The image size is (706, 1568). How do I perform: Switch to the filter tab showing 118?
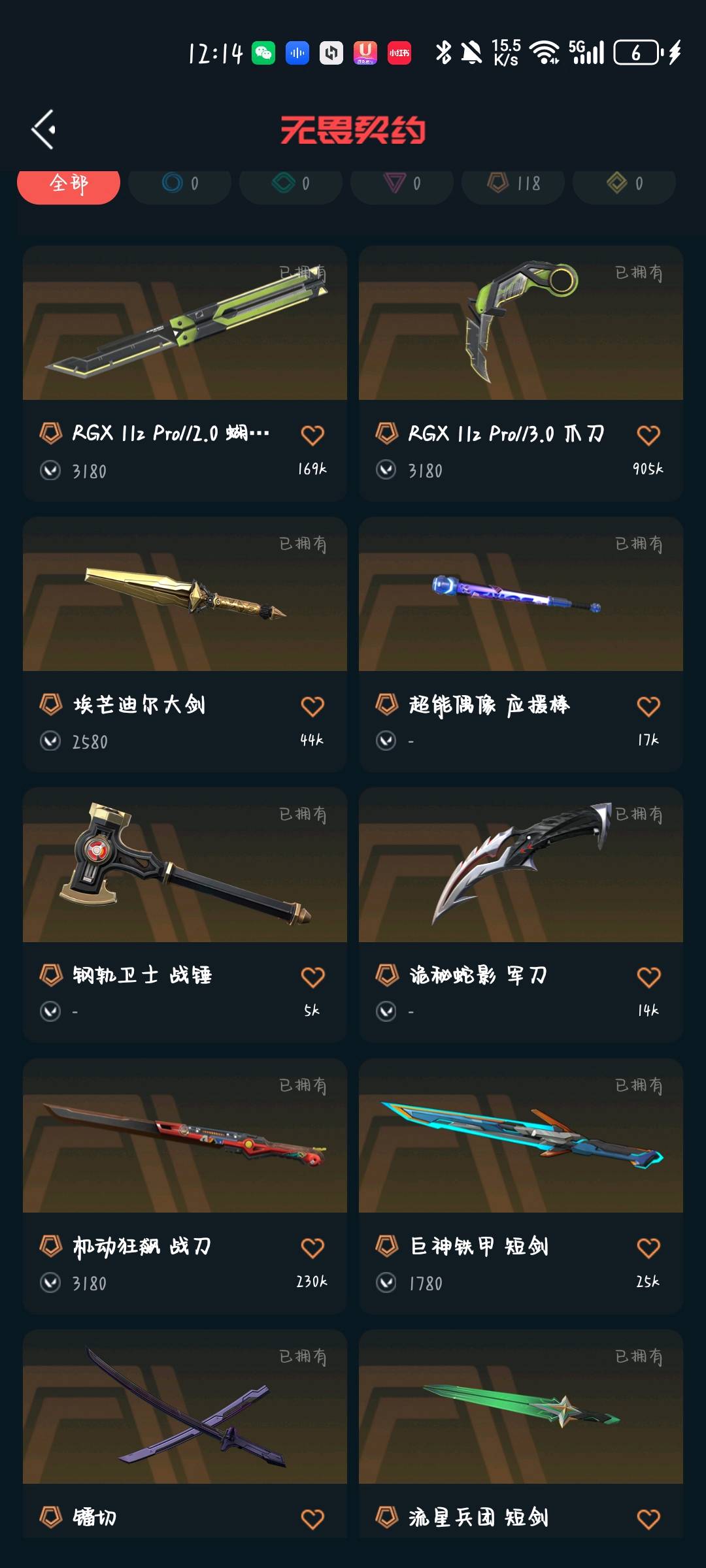pyautogui.click(x=513, y=185)
